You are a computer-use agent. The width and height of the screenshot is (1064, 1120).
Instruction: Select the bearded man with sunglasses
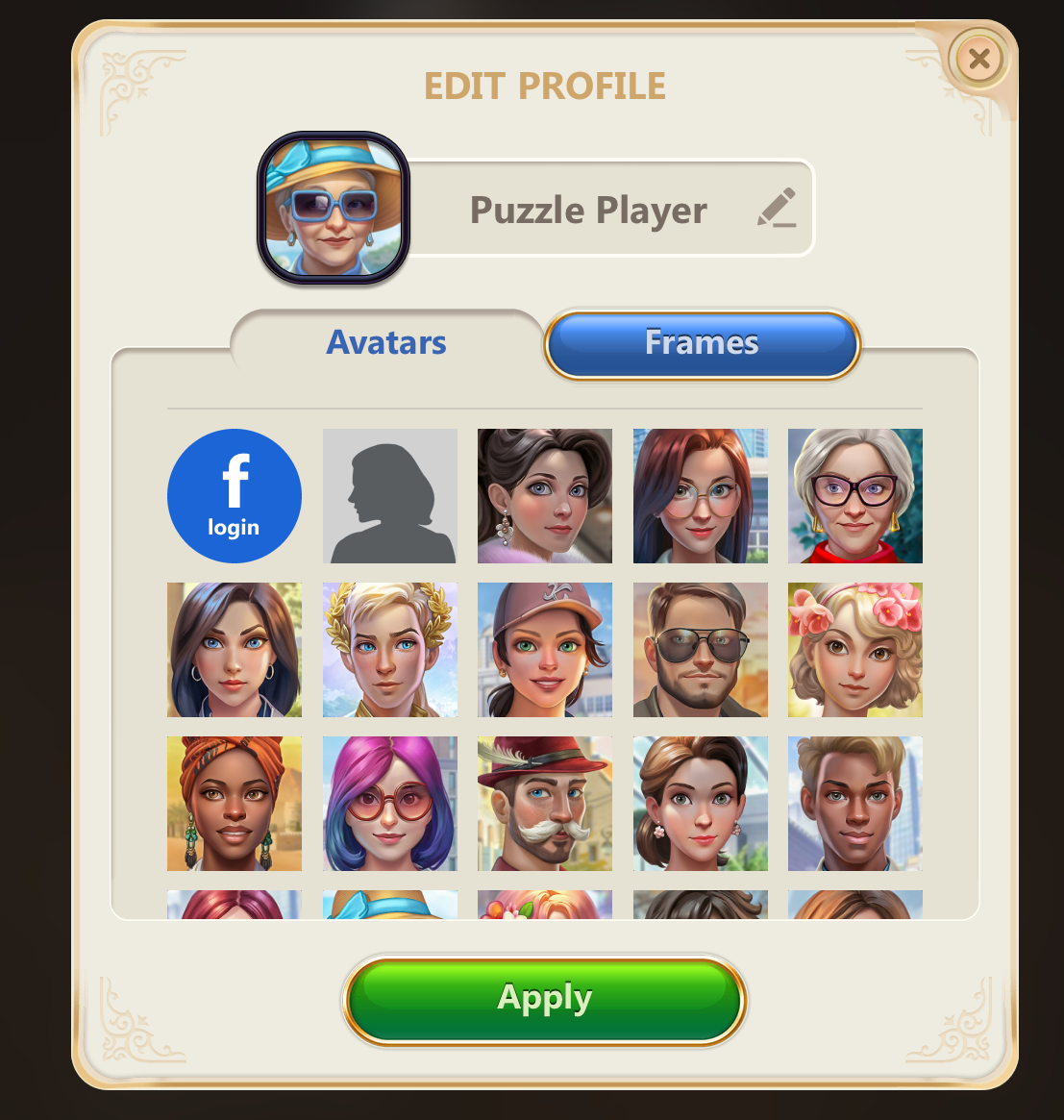pyautogui.click(x=701, y=650)
